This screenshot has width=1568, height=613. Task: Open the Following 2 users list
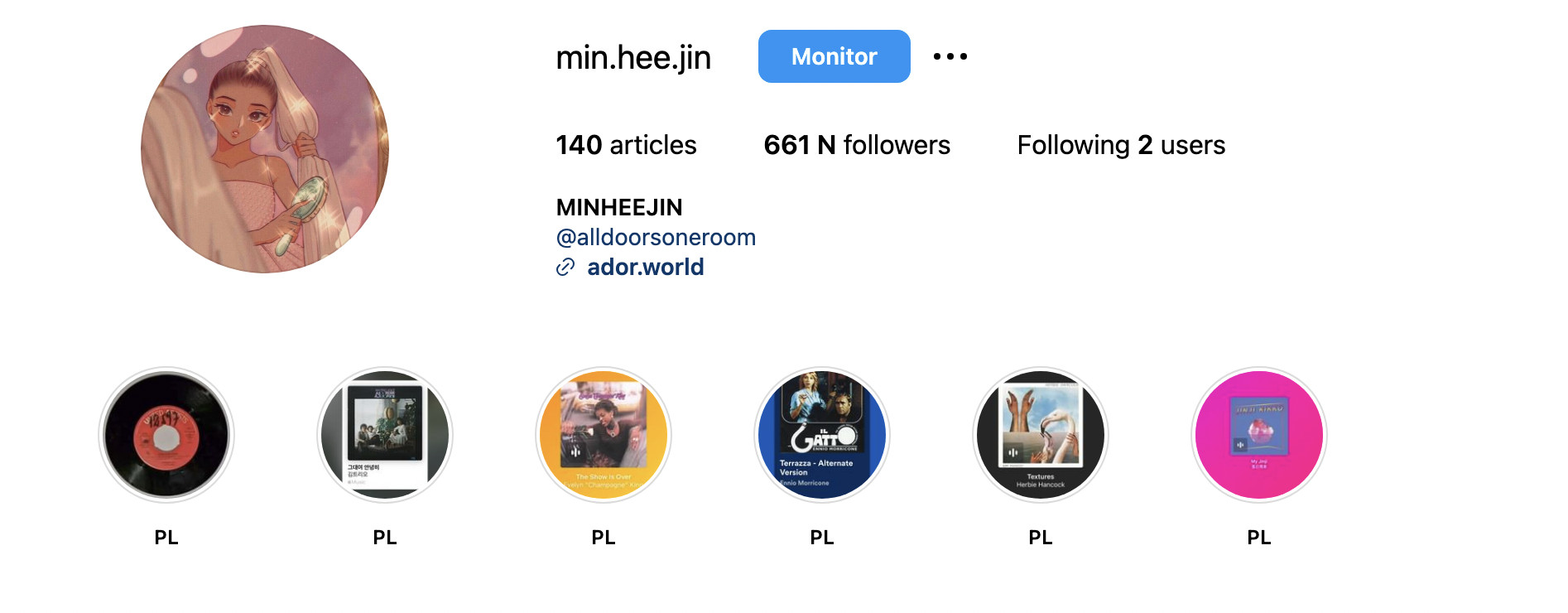click(1120, 145)
